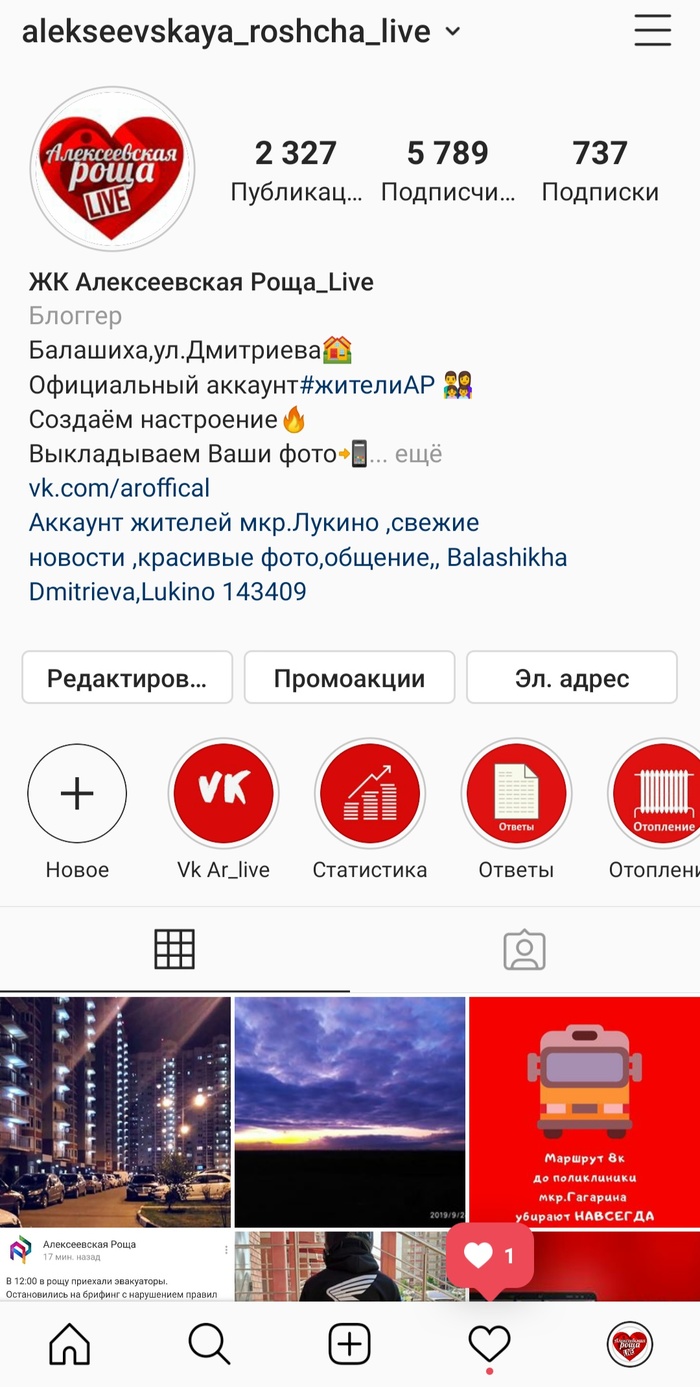View the Ответы highlight
The image size is (700, 1387).
click(x=516, y=794)
